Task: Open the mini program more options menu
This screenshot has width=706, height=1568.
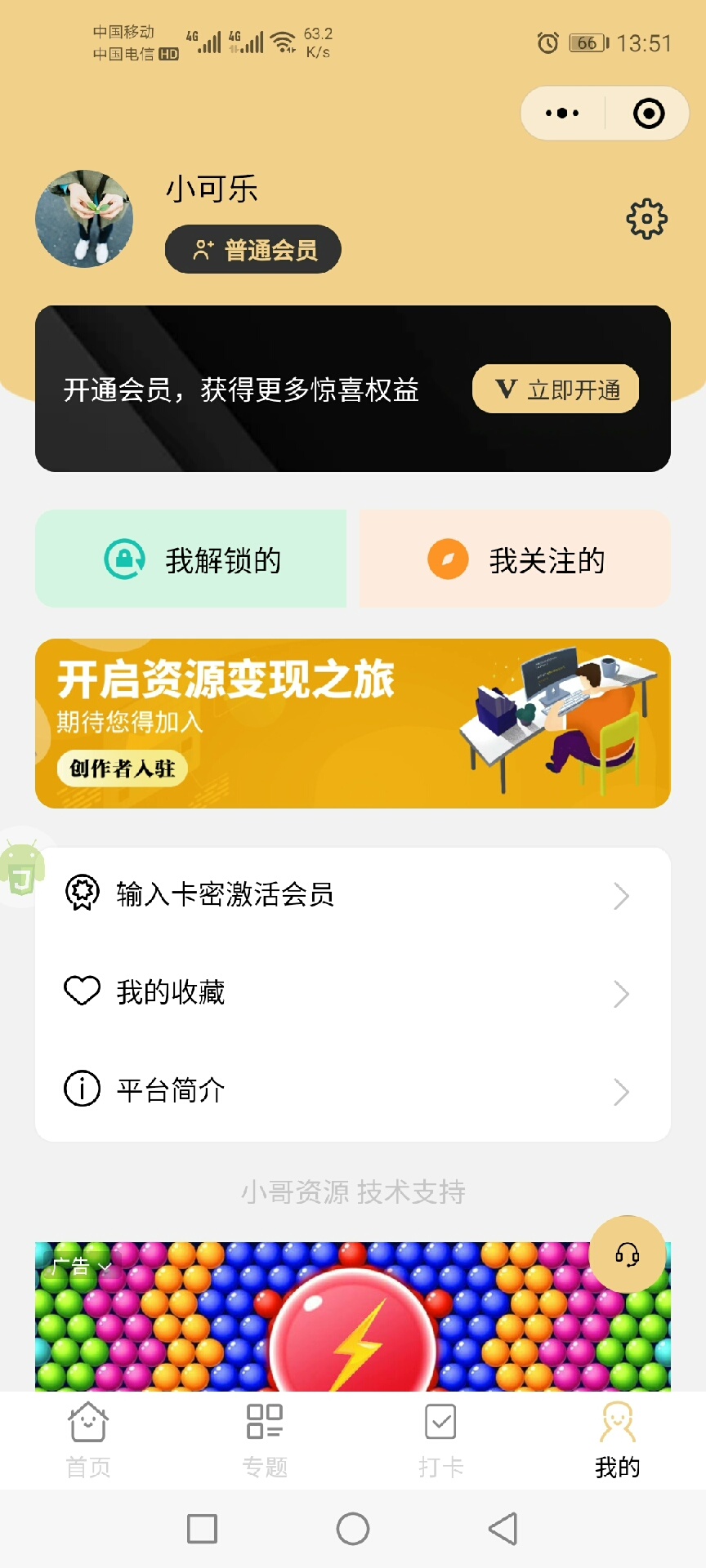Action: (562, 114)
